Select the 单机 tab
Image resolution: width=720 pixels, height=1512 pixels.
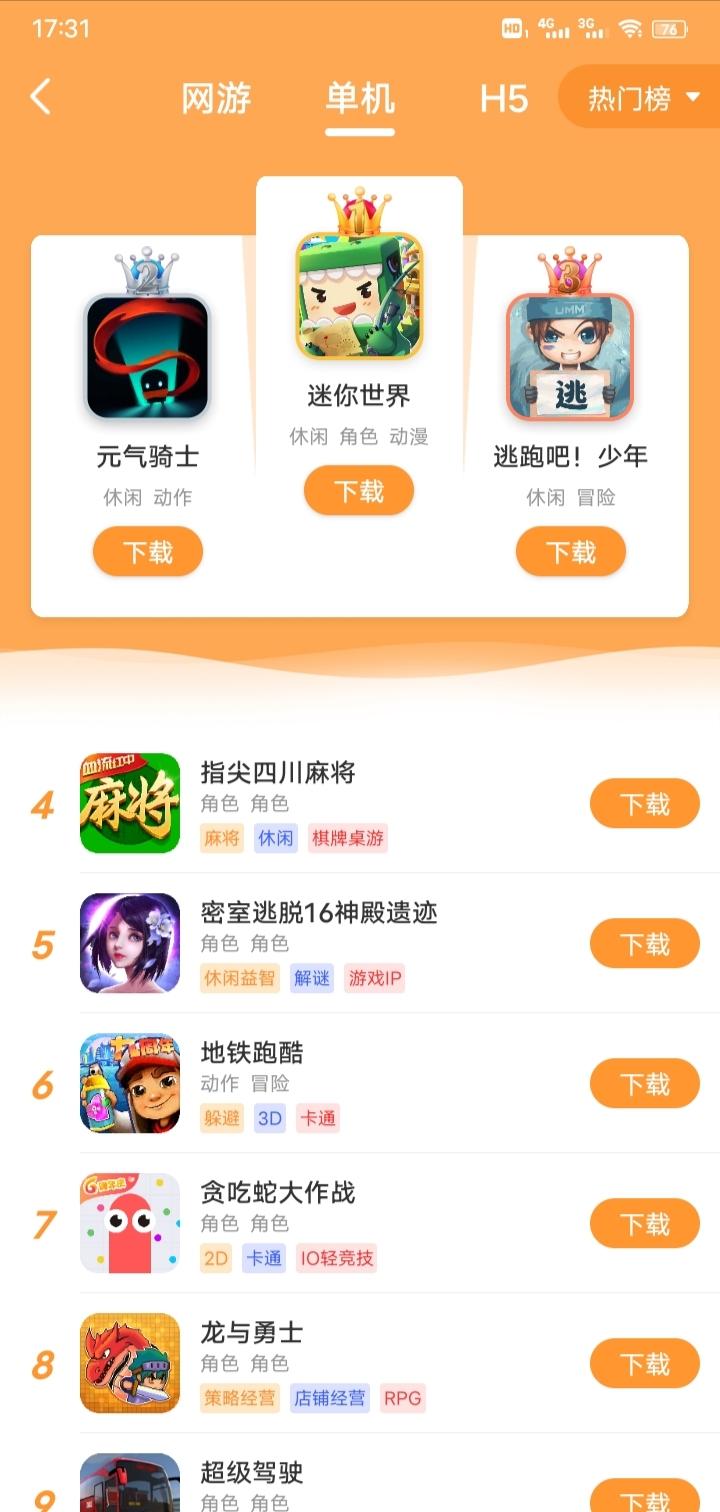[x=360, y=97]
